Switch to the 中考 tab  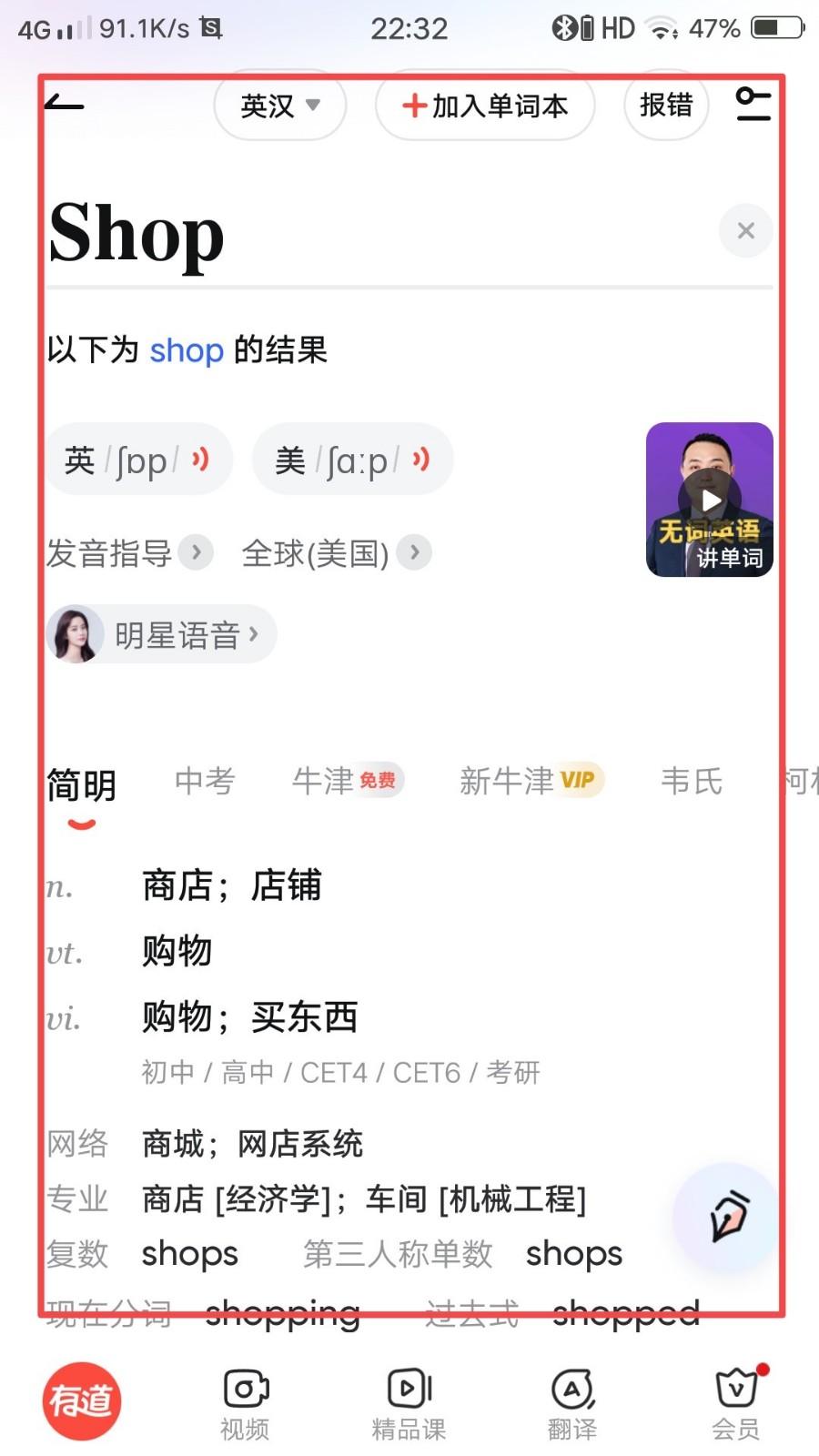205,781
